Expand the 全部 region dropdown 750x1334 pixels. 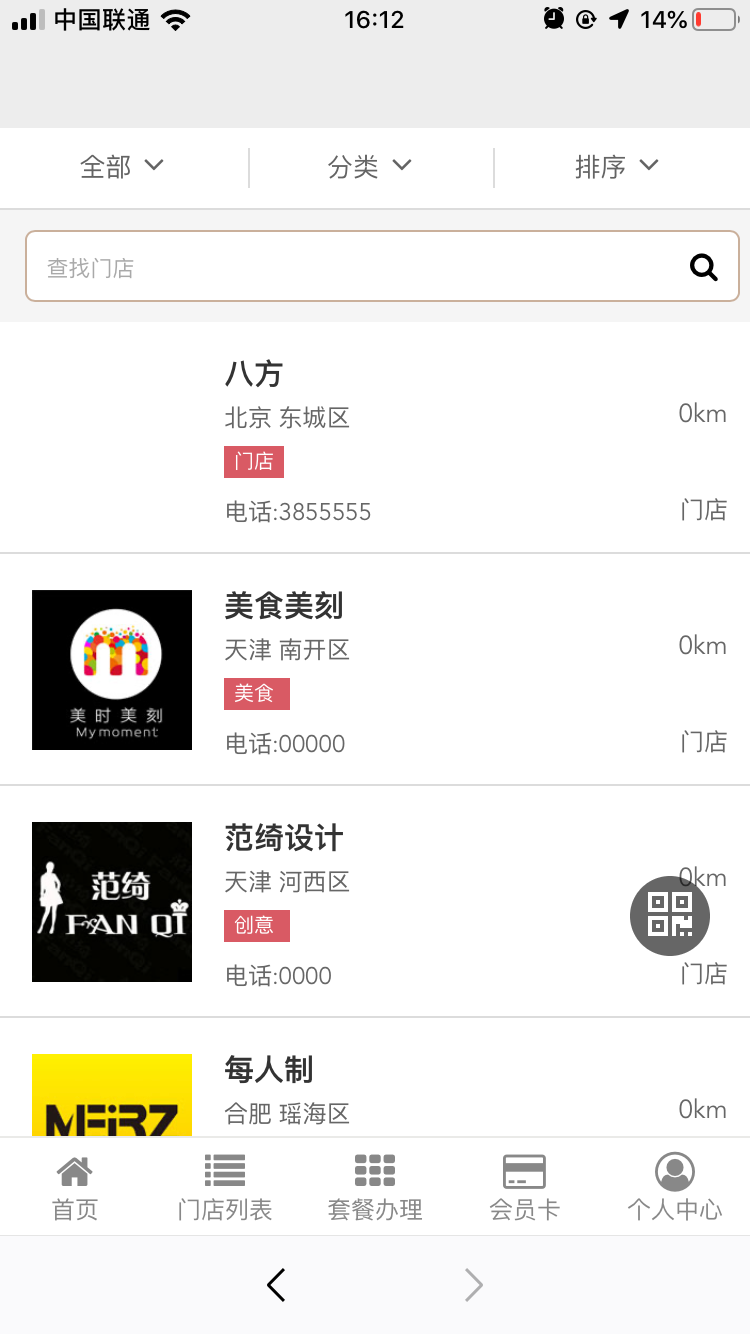[x=122, y=167]
